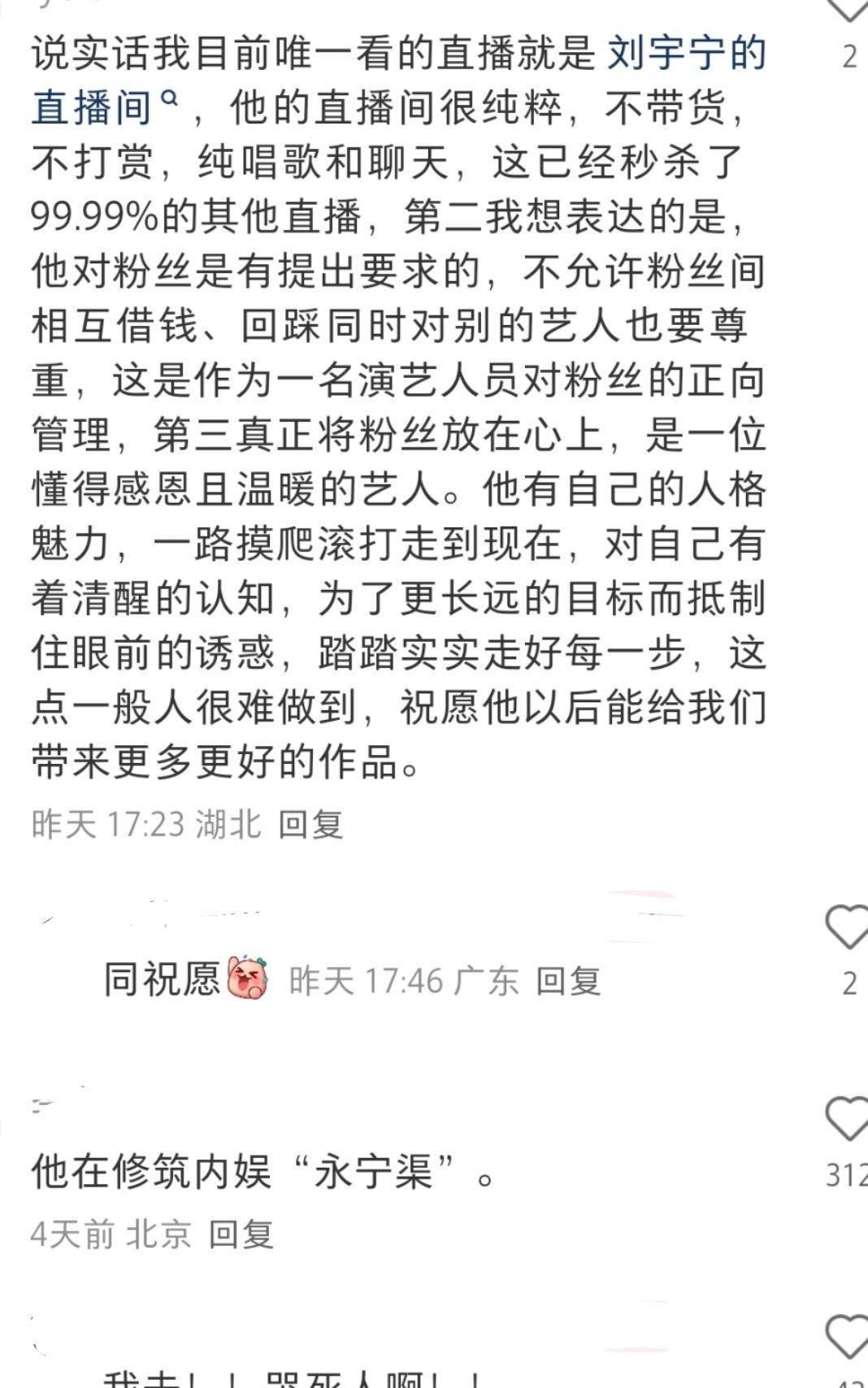Reply to the comment posted 昨天 17:23 湖北
Viewport: 868px width, 1388px height.
coord(310,824)
